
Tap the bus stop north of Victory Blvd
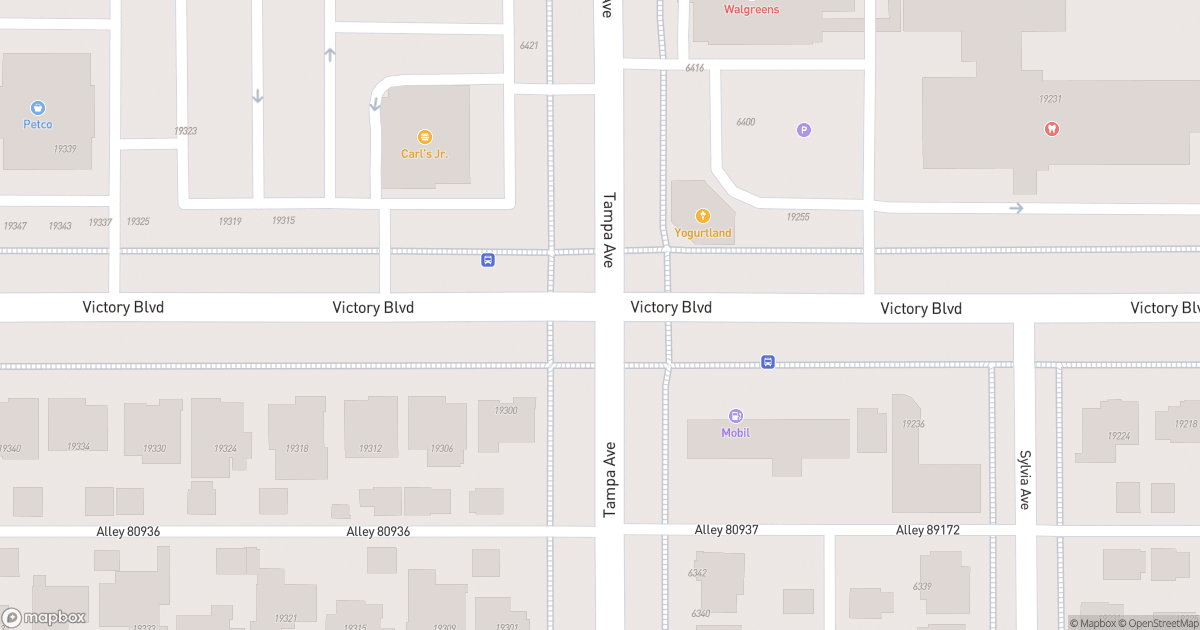488,260
